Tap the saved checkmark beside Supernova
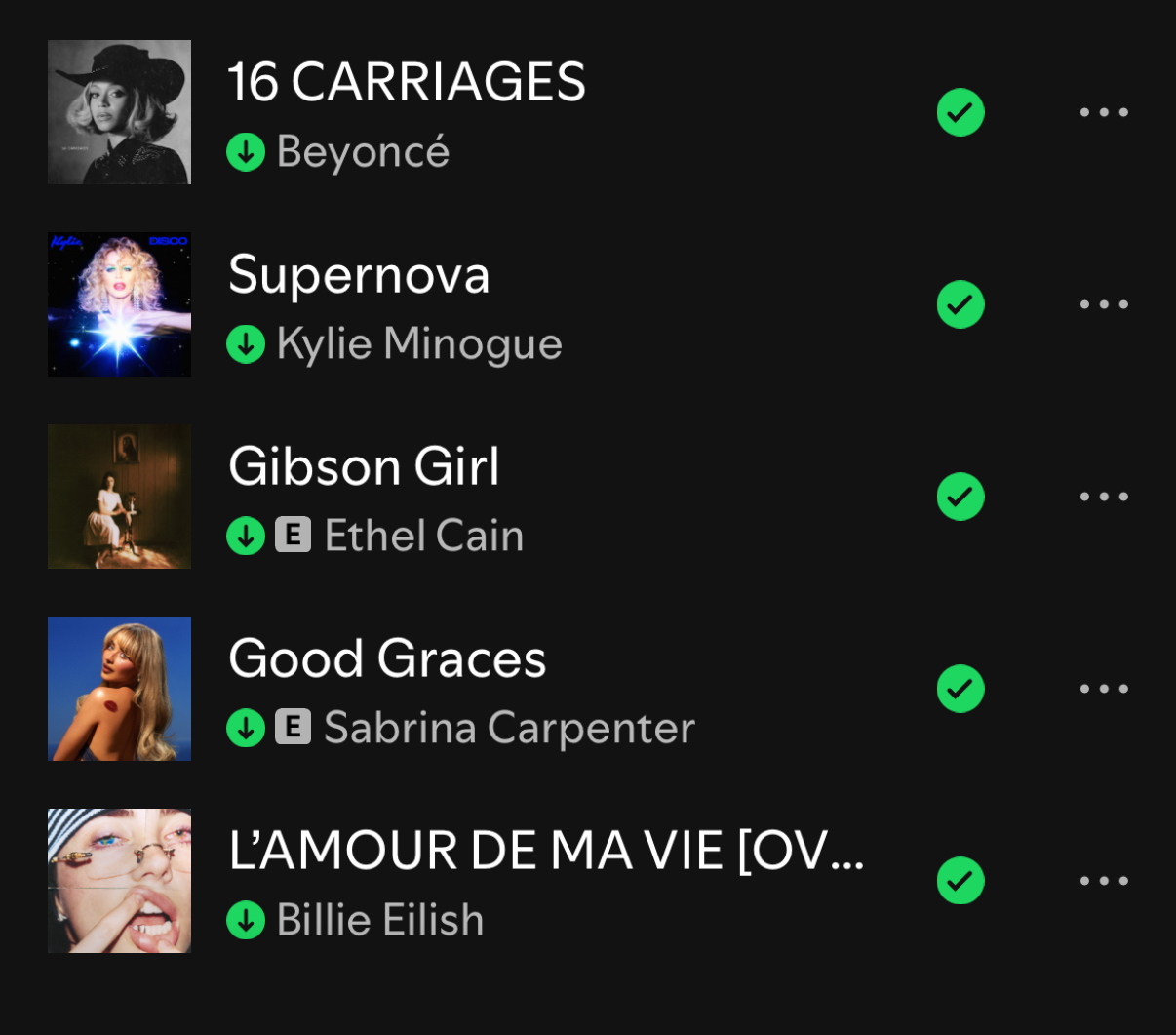 pos(960,304)
